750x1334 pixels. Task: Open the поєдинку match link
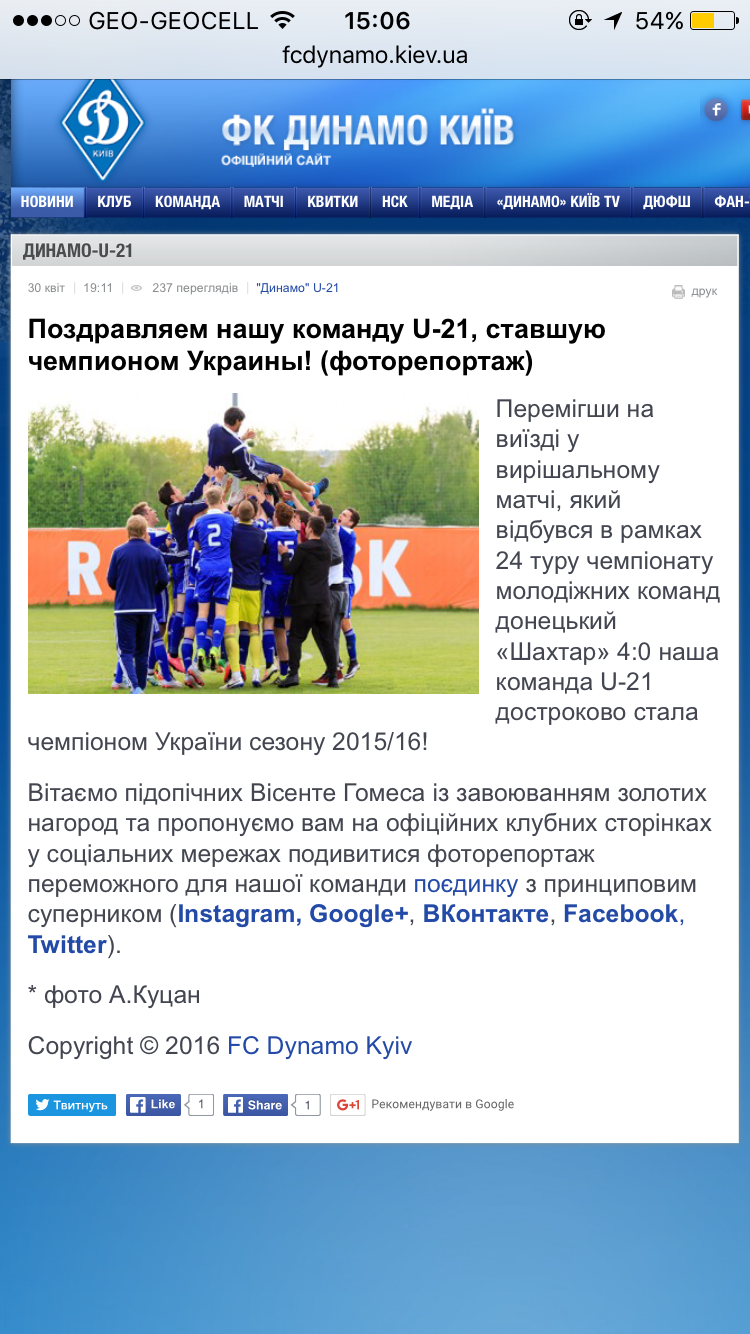click(466, 884)
